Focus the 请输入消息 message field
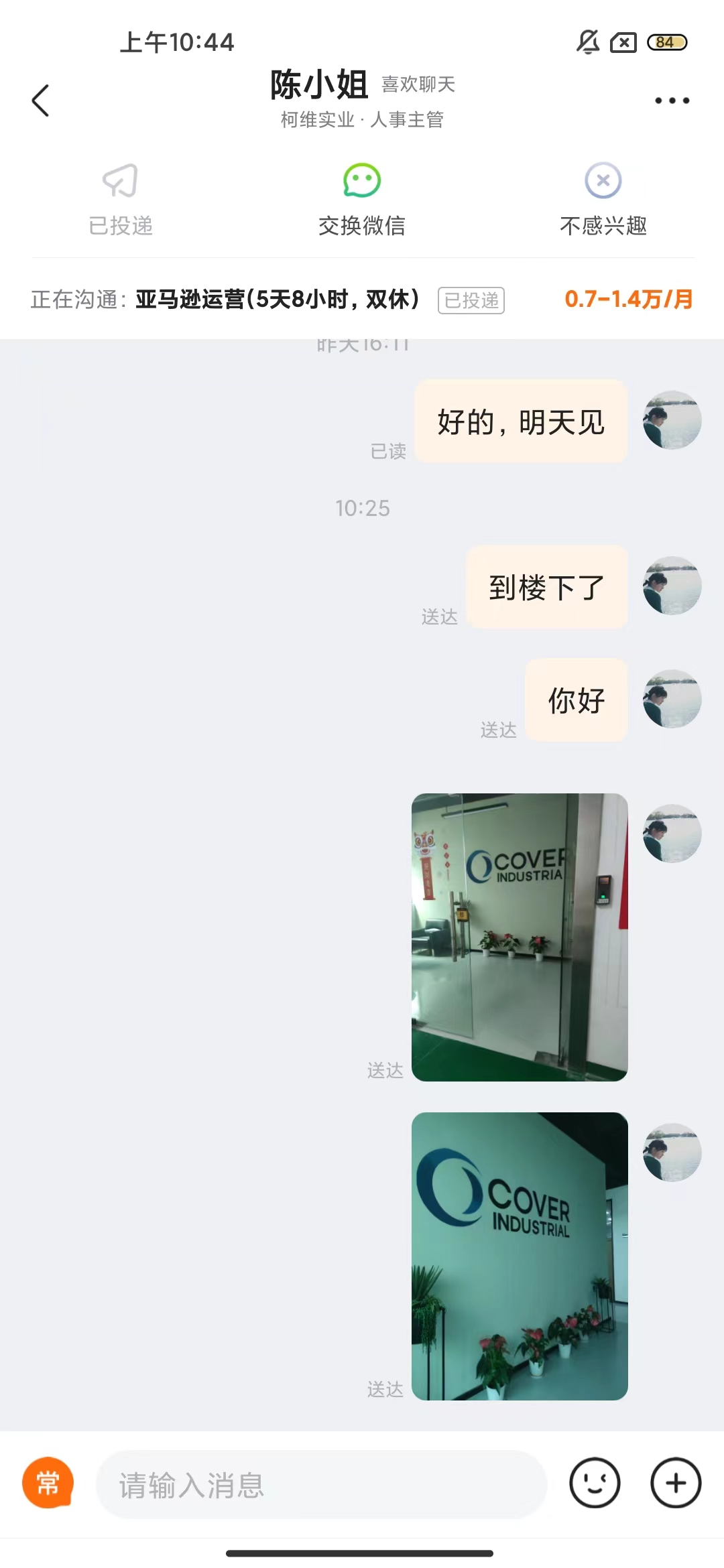724x1568 pixels. click(322, 1484)
